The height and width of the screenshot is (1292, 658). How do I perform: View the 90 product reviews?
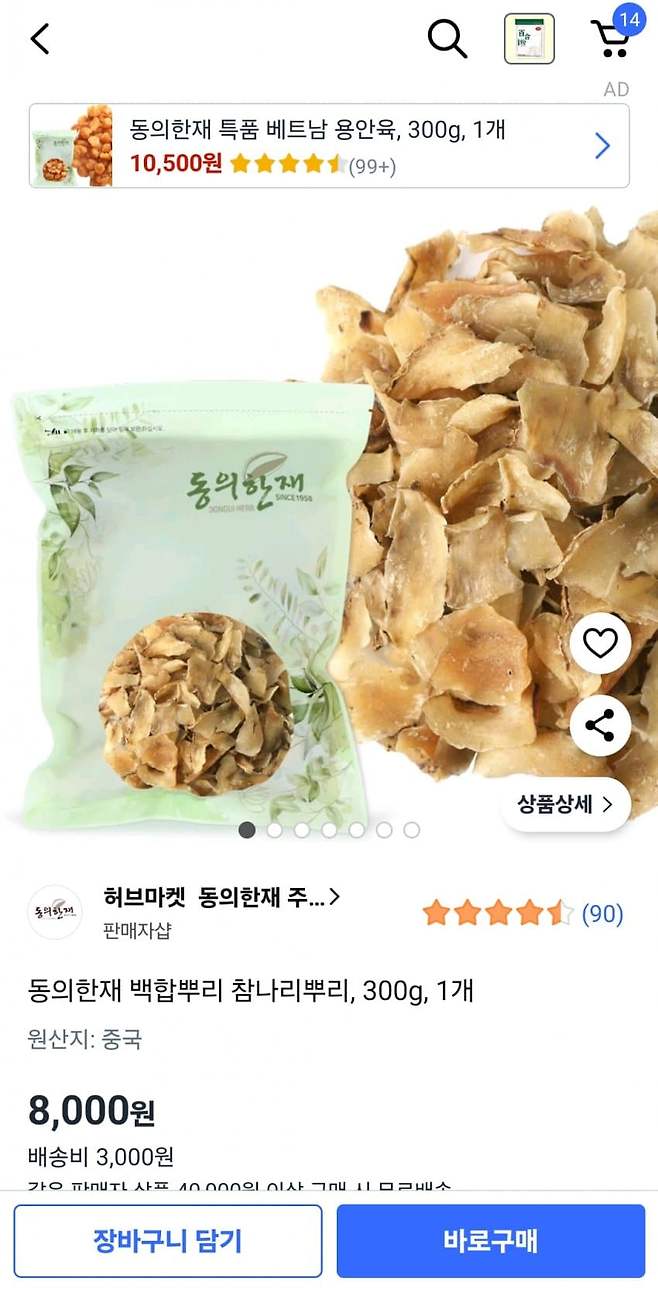[x=602, y=913]
